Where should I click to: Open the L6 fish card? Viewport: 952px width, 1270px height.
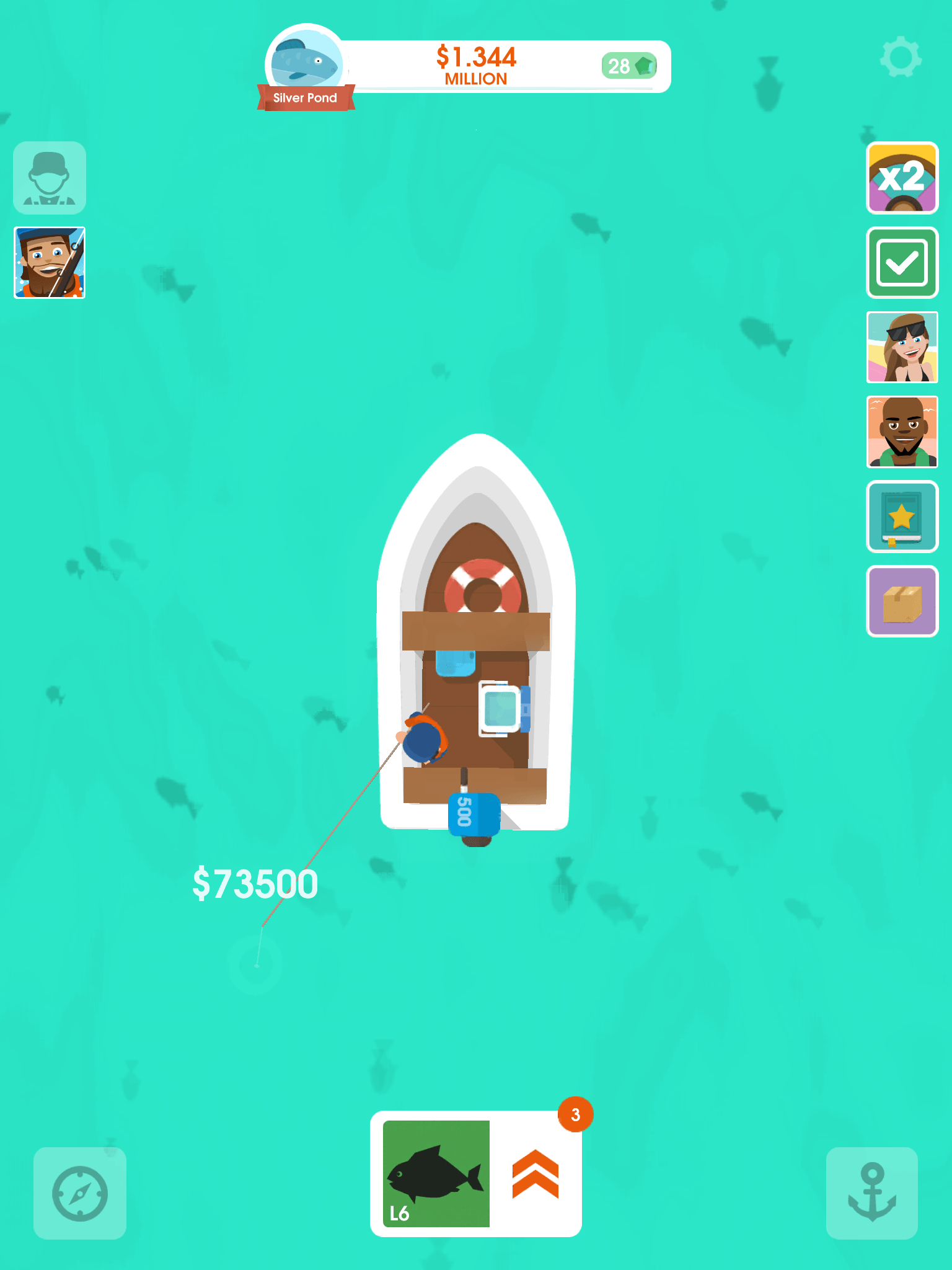point(436,1173)
